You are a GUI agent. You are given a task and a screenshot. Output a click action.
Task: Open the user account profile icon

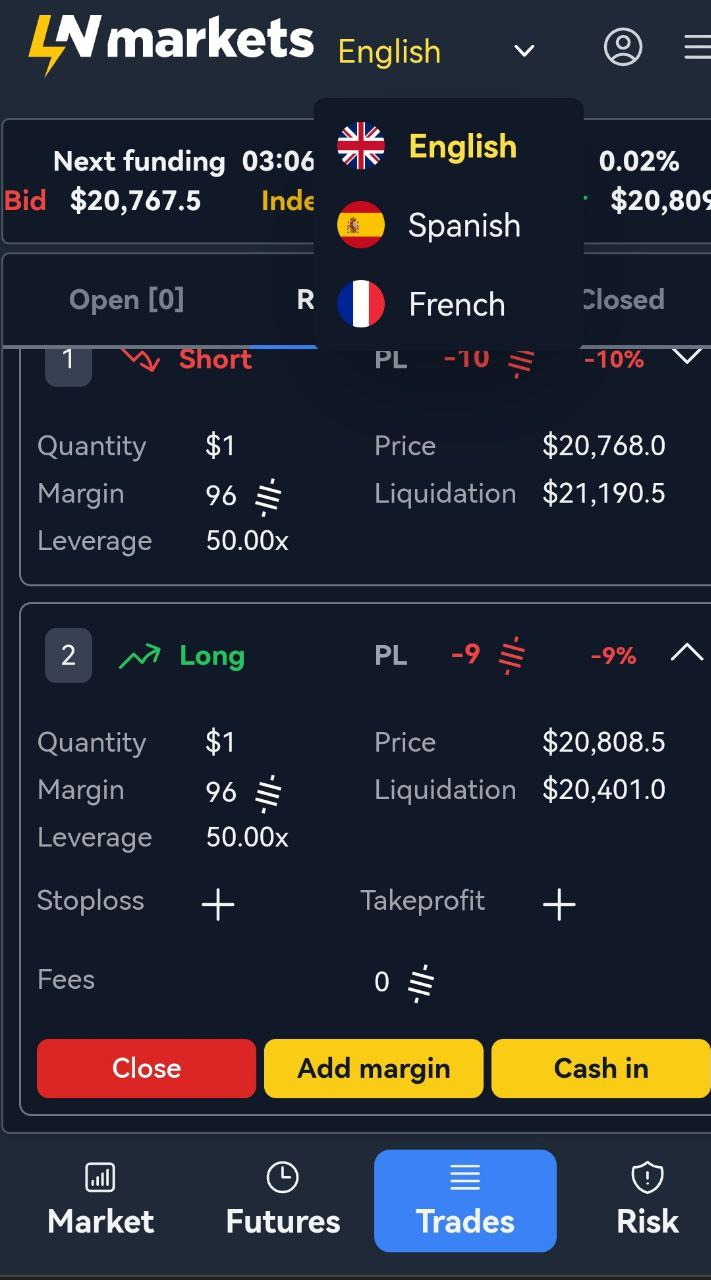tap(623, 47)
